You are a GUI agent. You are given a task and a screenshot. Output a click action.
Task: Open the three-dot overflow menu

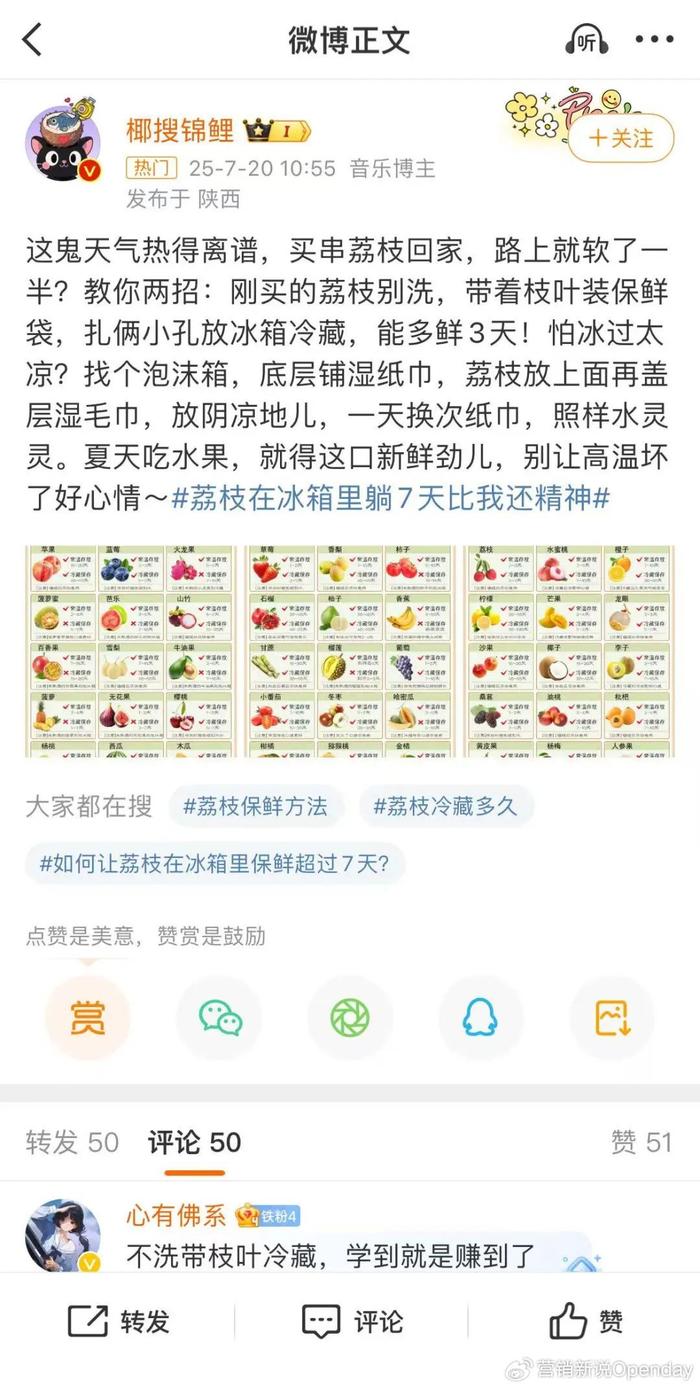[655, 40]
